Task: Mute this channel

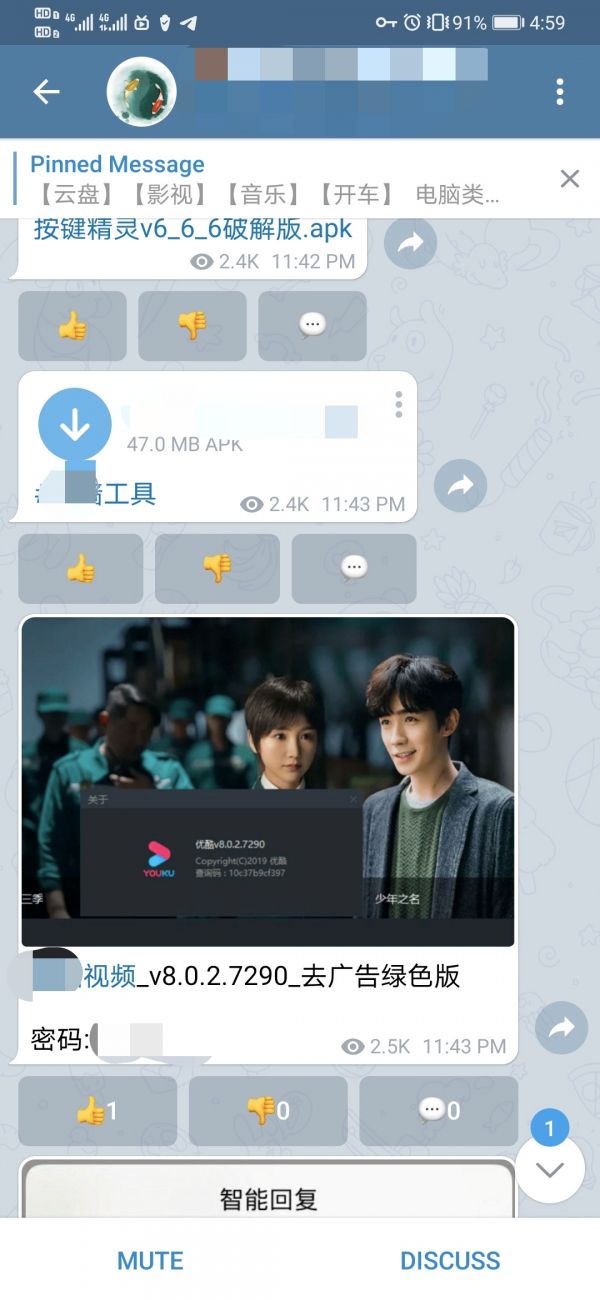Action: [x=150, y=1260]
